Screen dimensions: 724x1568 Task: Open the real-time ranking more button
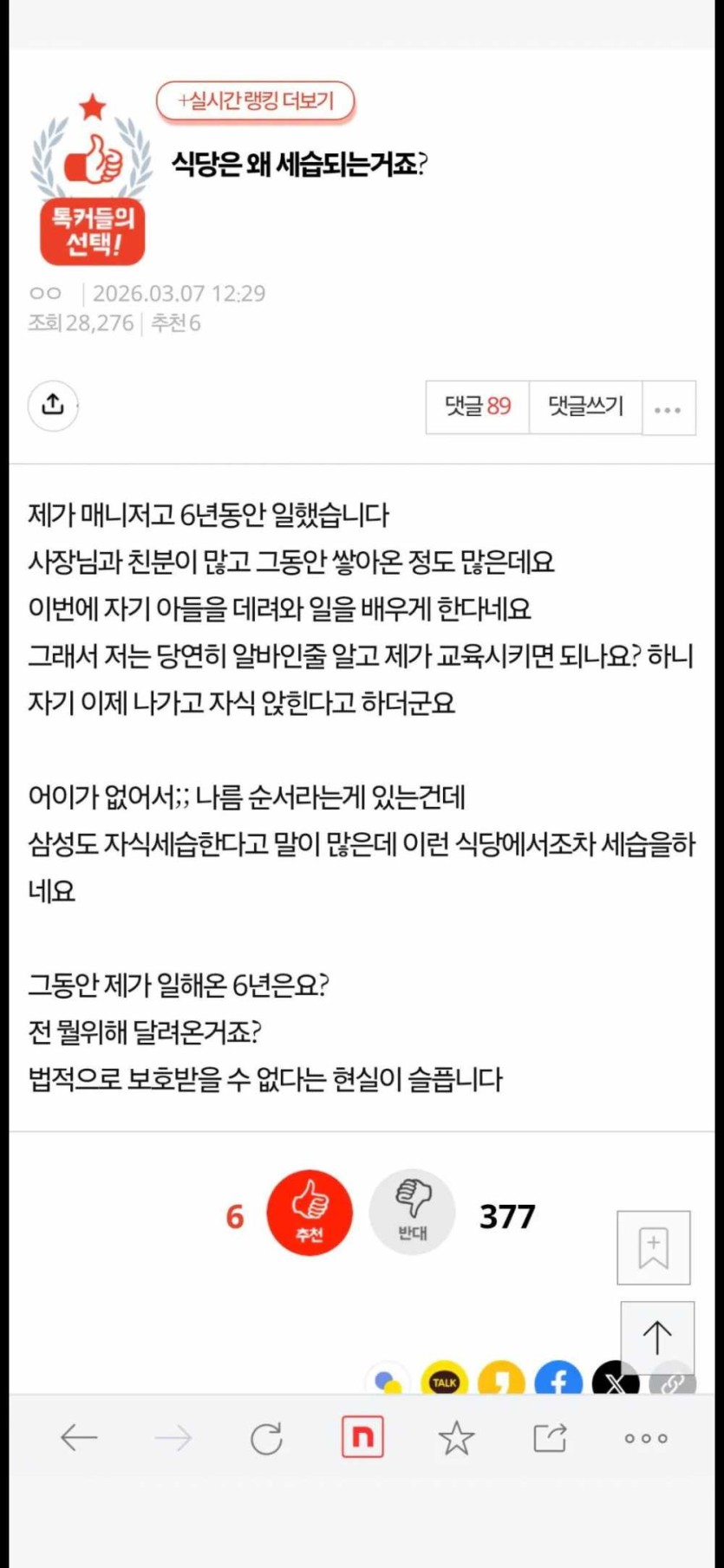point(256,101)
